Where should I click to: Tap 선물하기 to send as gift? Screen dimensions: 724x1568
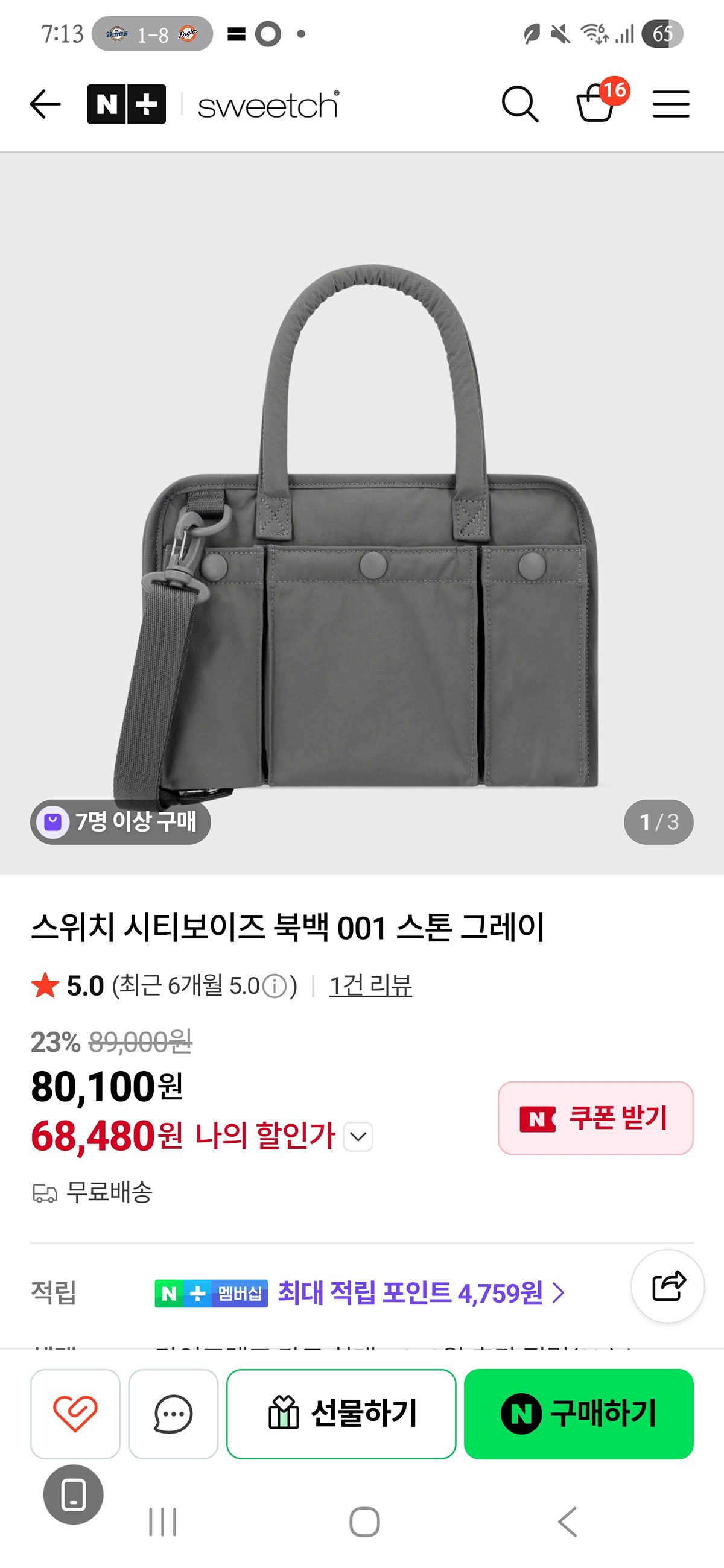341,1414
